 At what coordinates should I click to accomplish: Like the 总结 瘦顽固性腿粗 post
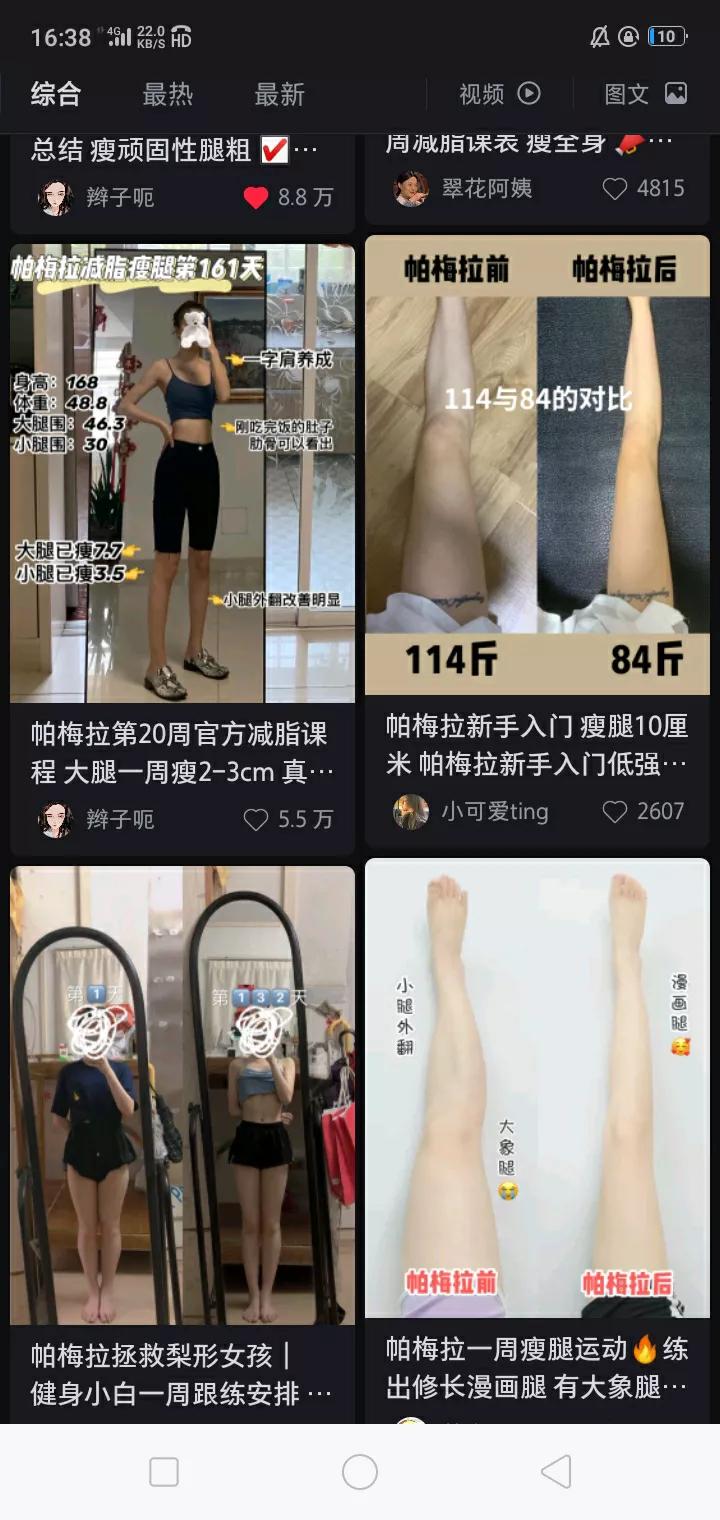[x=256, y=198]
